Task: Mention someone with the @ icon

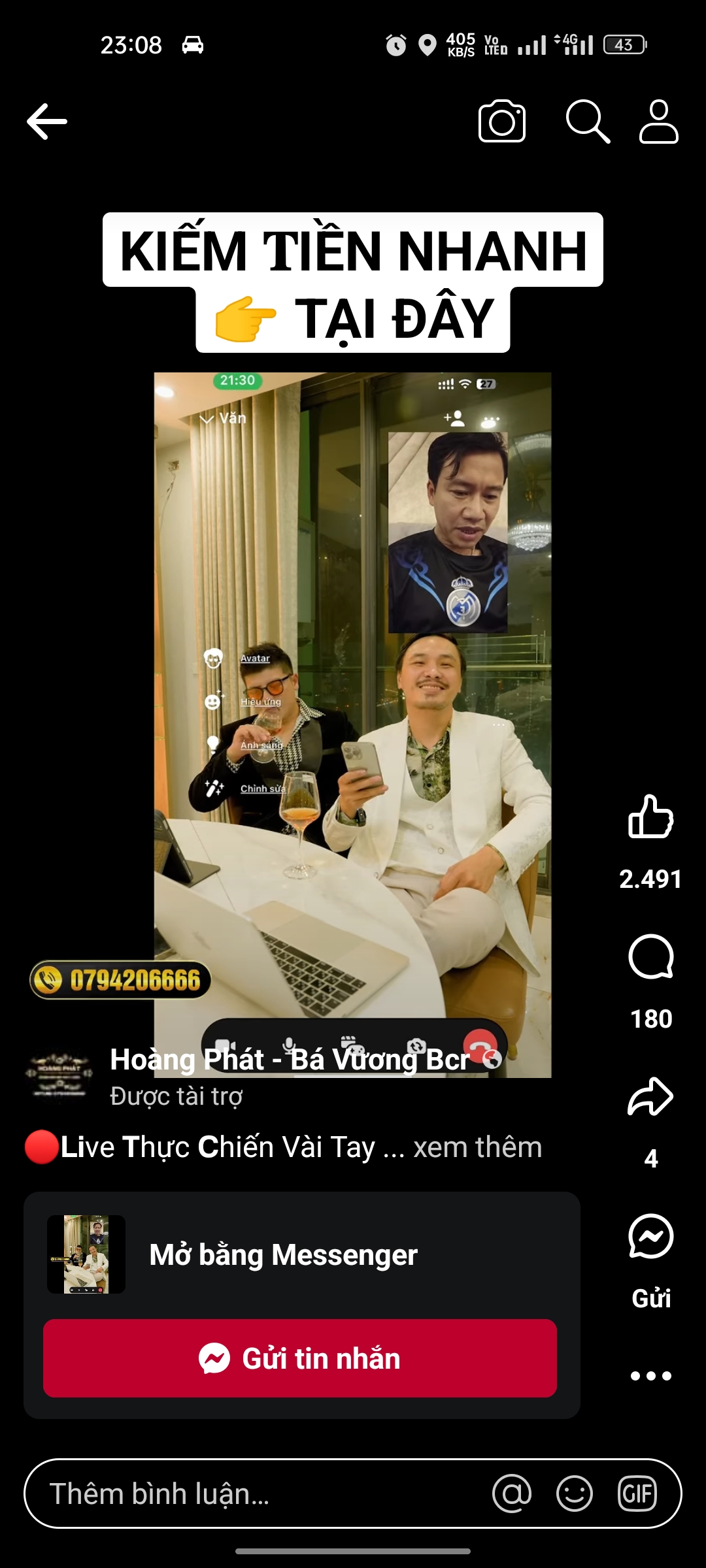Action: click(x=512, y=1494)
